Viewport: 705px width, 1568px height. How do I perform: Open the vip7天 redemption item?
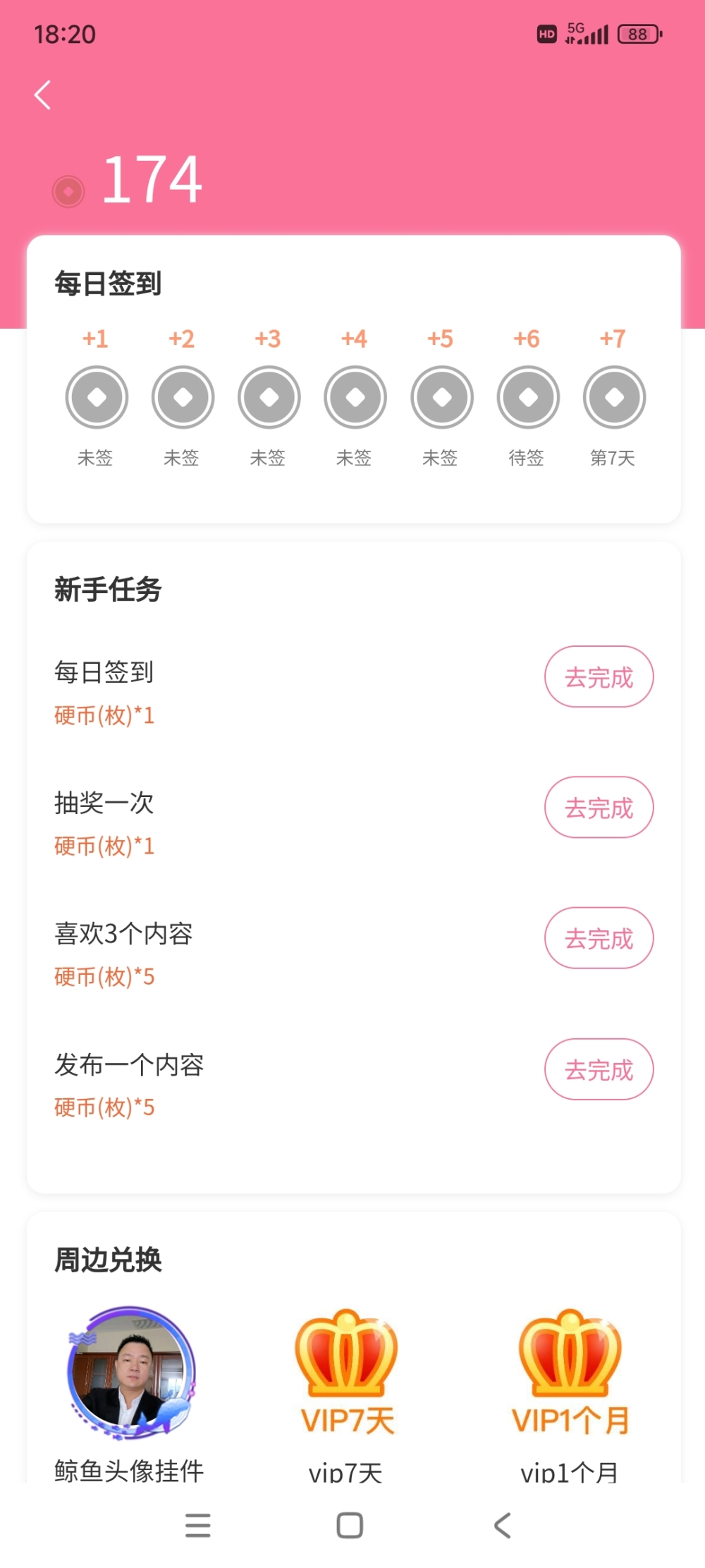[346, 1373]
